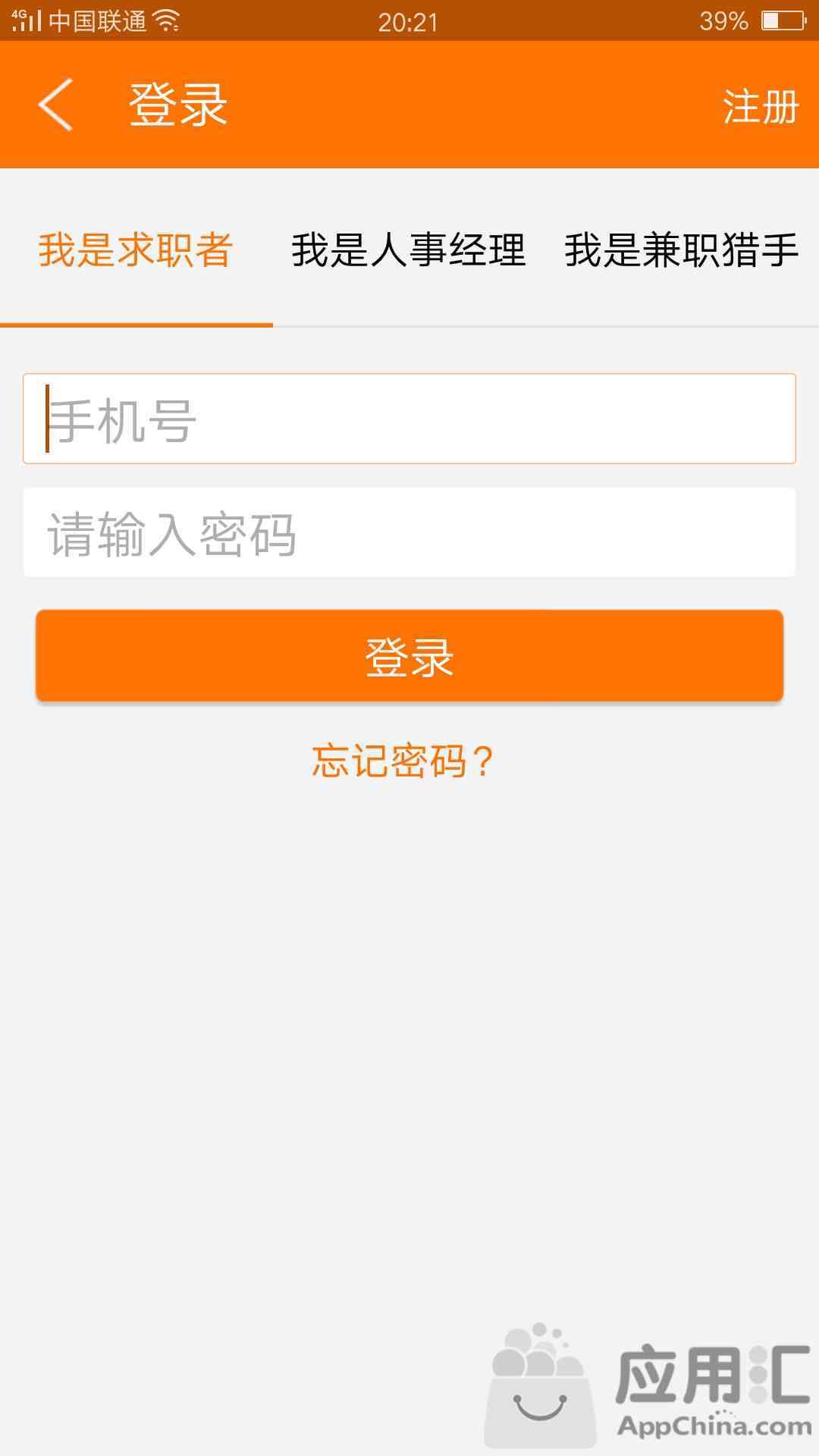
Task: Go back using the top-left arrow
Action: click(55, 105)
